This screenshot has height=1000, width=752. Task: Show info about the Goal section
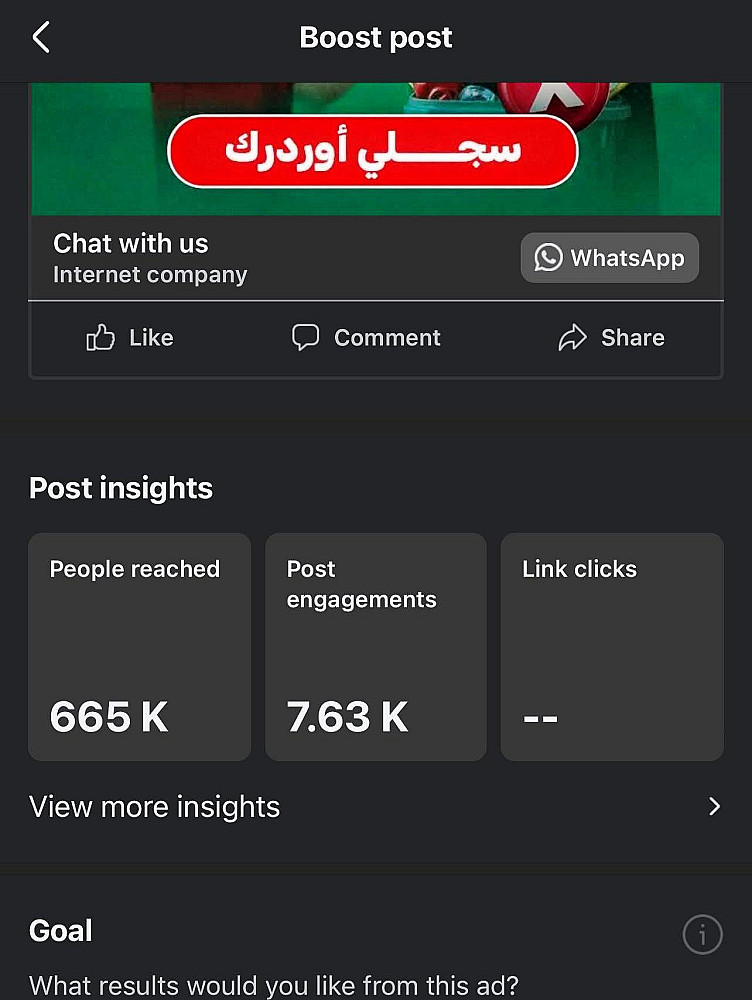pos(702,935)
